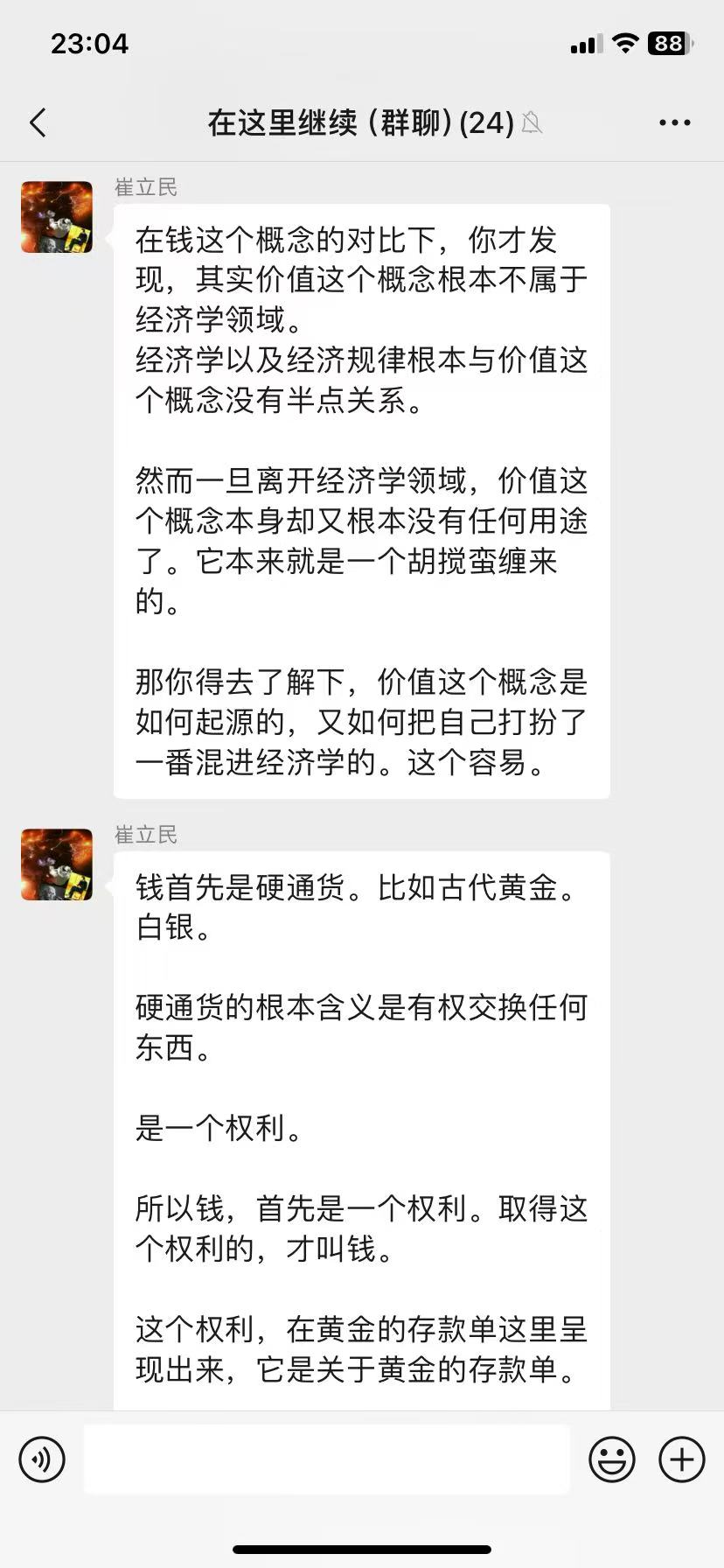Go back from the group chat
Image resolution: width=724 pixels, height=1568 pixels.
(x=38, y=123)
